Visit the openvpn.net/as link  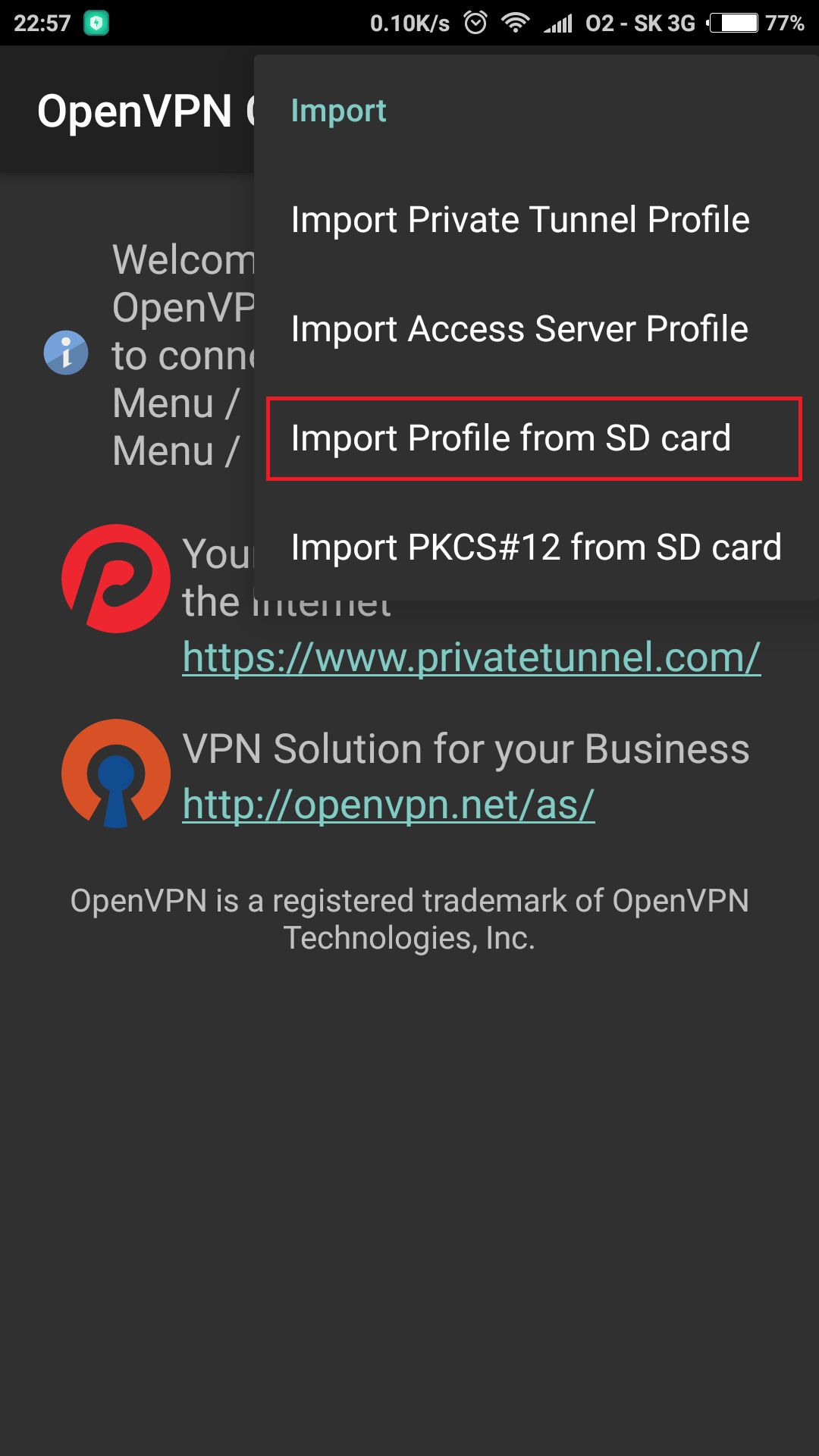coord(388,804)
